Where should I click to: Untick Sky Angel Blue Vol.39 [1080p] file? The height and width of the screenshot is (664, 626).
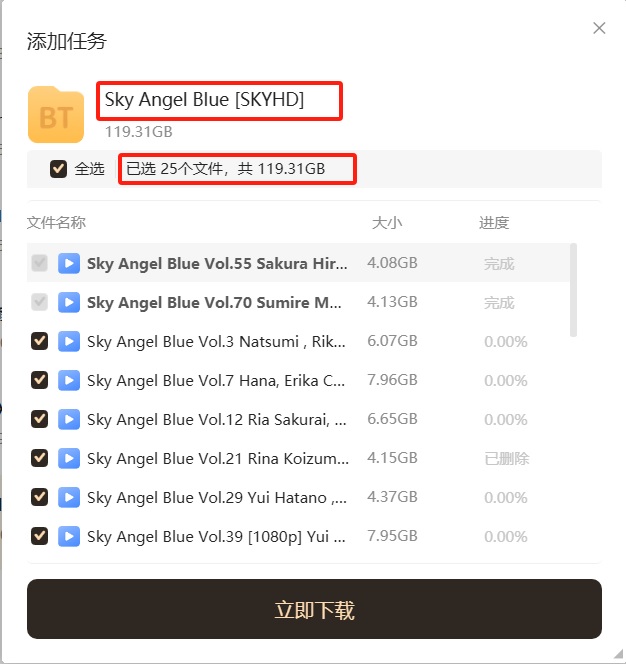point(40,536)
